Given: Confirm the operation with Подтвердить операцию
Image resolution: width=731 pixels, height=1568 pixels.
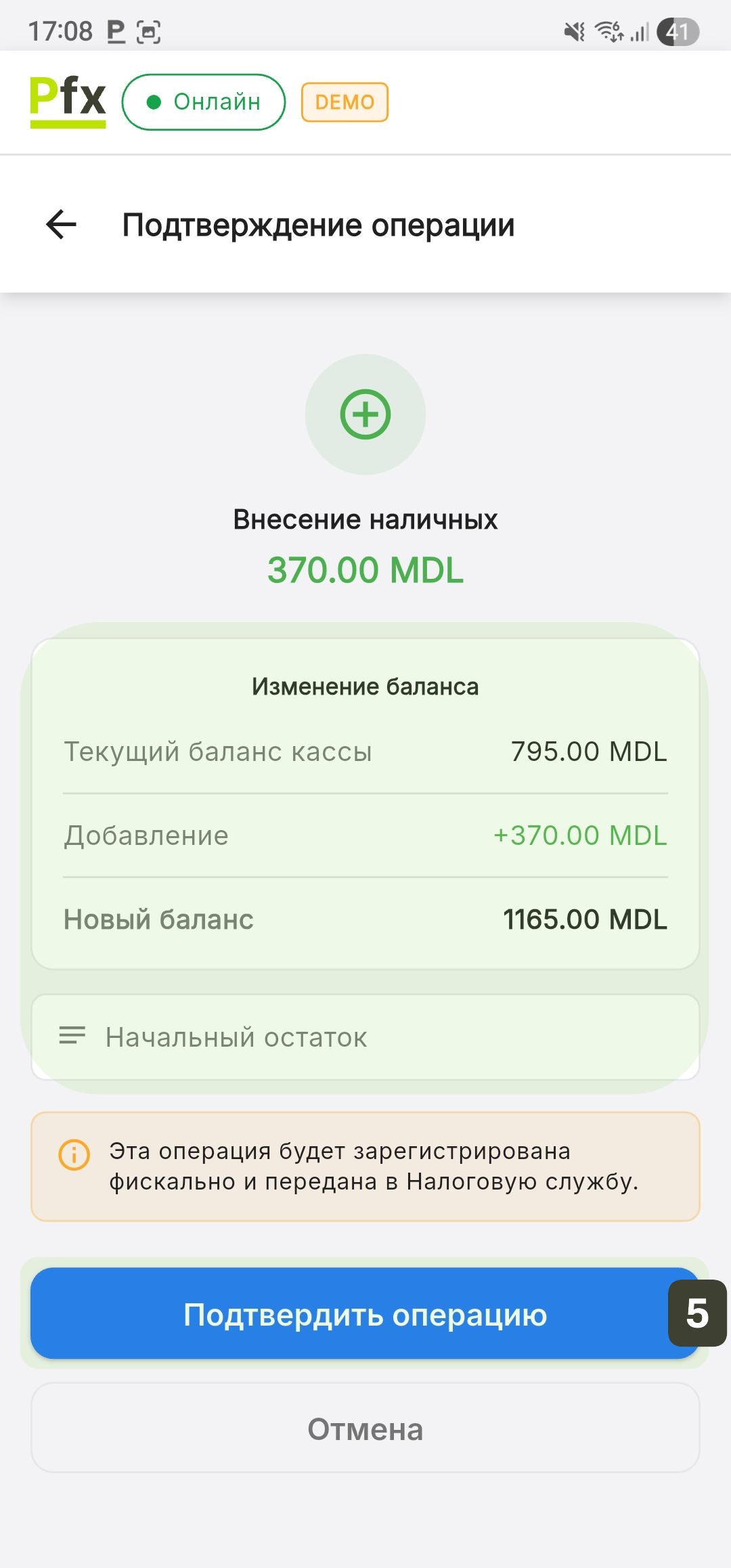Looking at the screenshot, I should click(x=364, y=1314).
